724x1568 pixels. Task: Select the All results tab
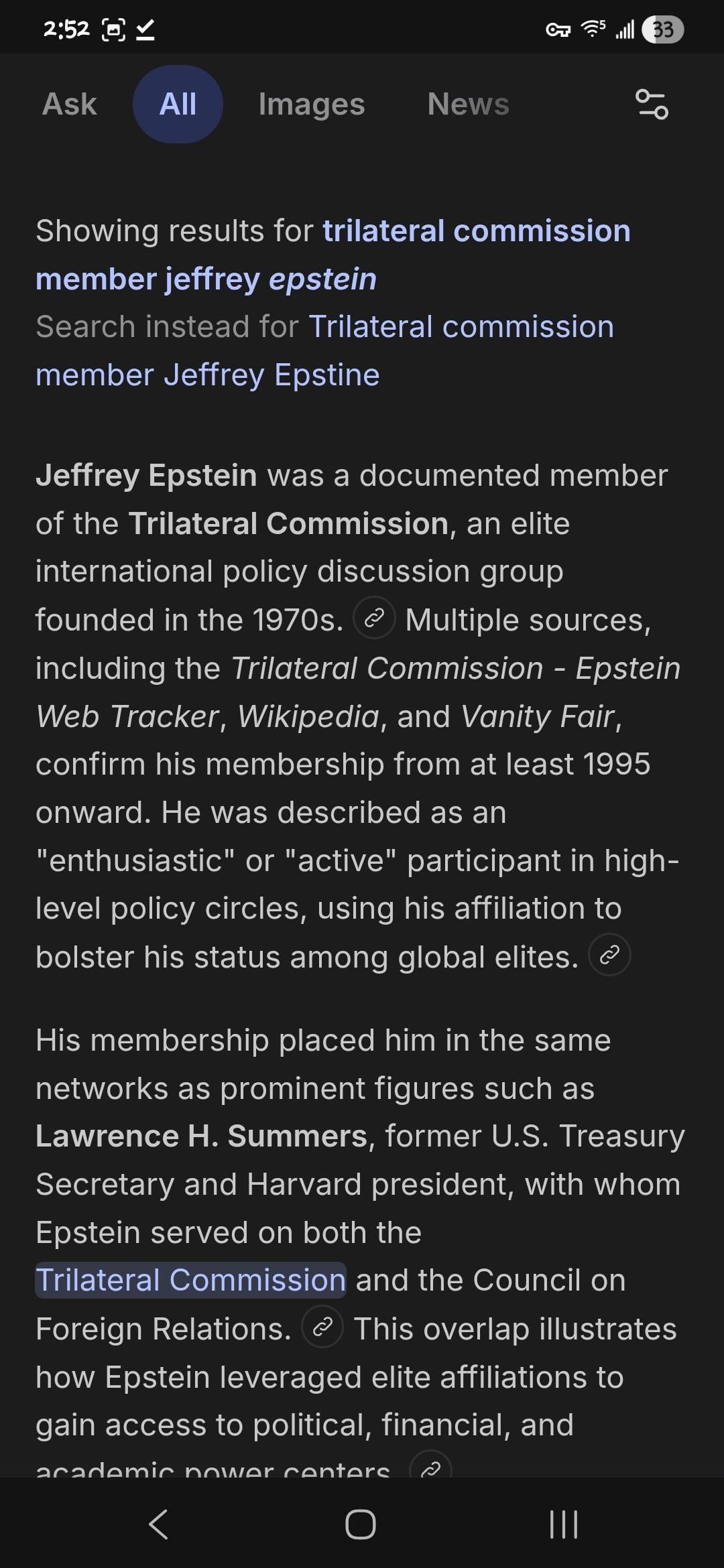click(178, 105)
